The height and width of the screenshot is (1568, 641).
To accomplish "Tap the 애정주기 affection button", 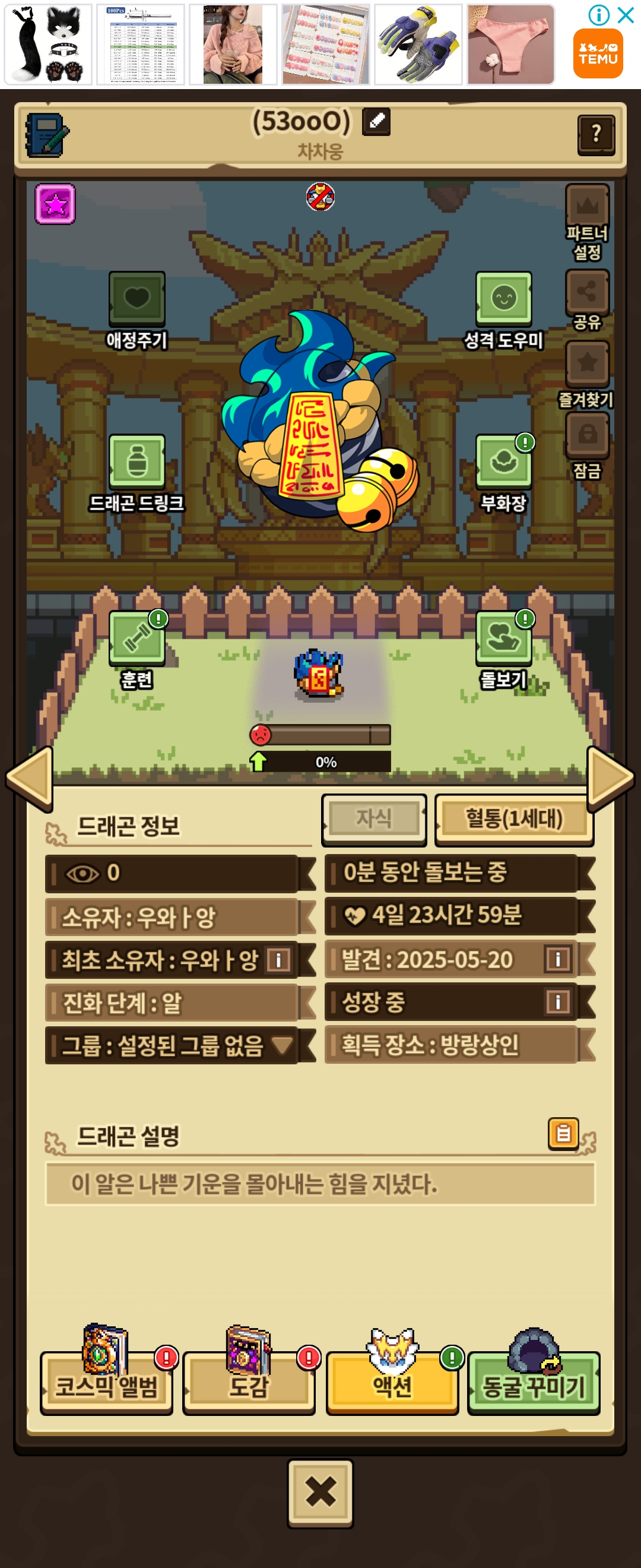I will (x=137, y=299).
